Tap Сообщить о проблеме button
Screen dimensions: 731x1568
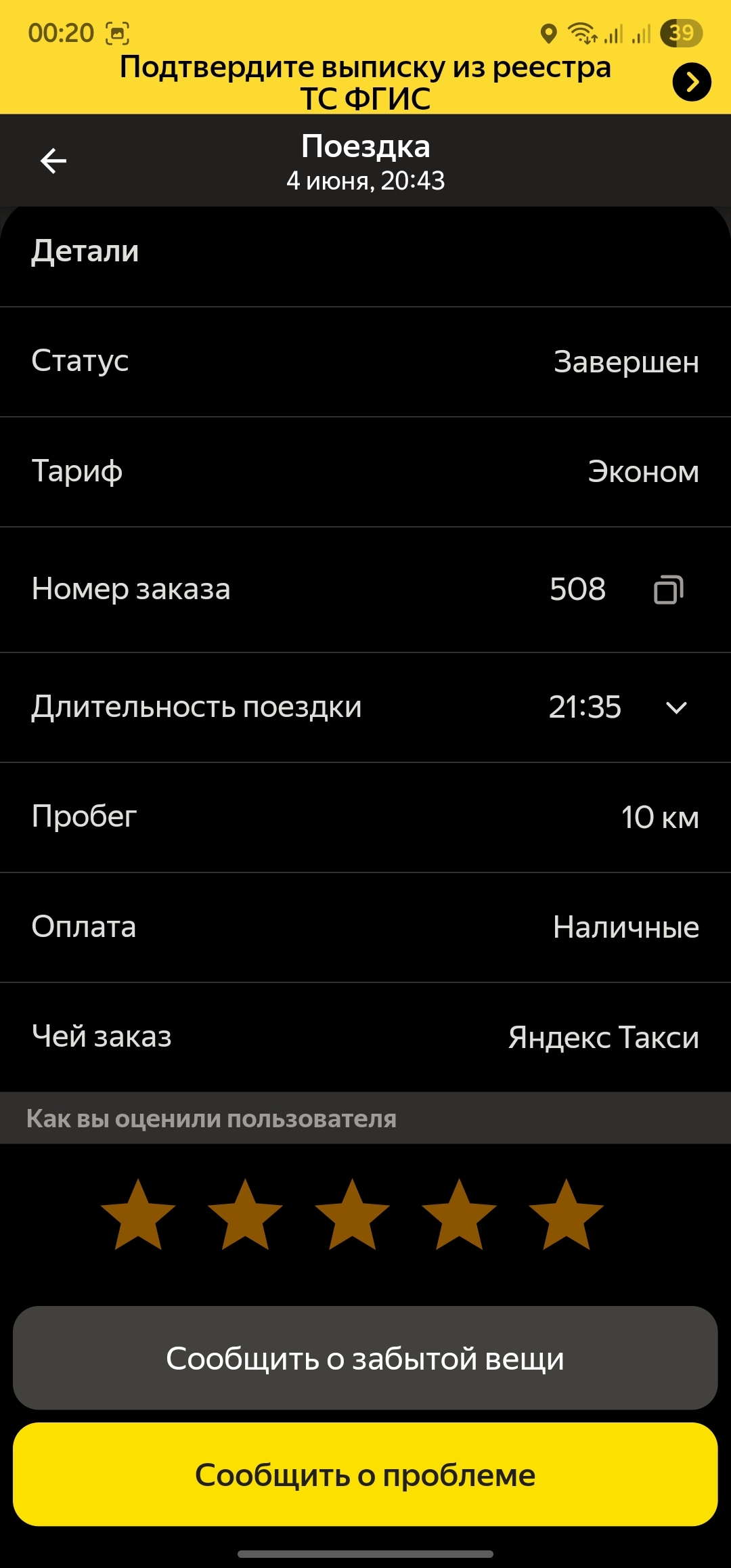[x=365, y=1475]
